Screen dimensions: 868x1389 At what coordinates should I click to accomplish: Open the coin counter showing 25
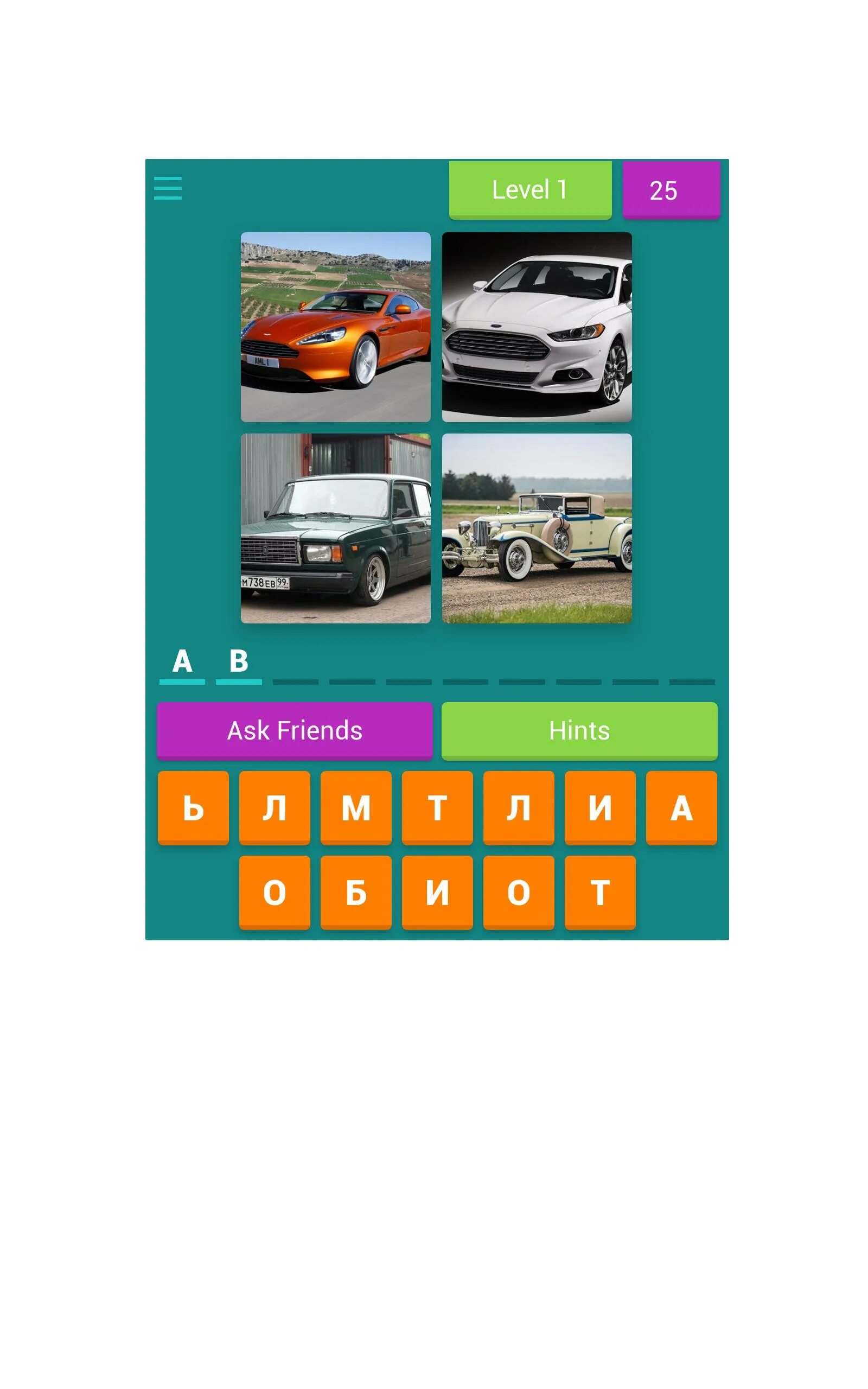click(671, 190)
